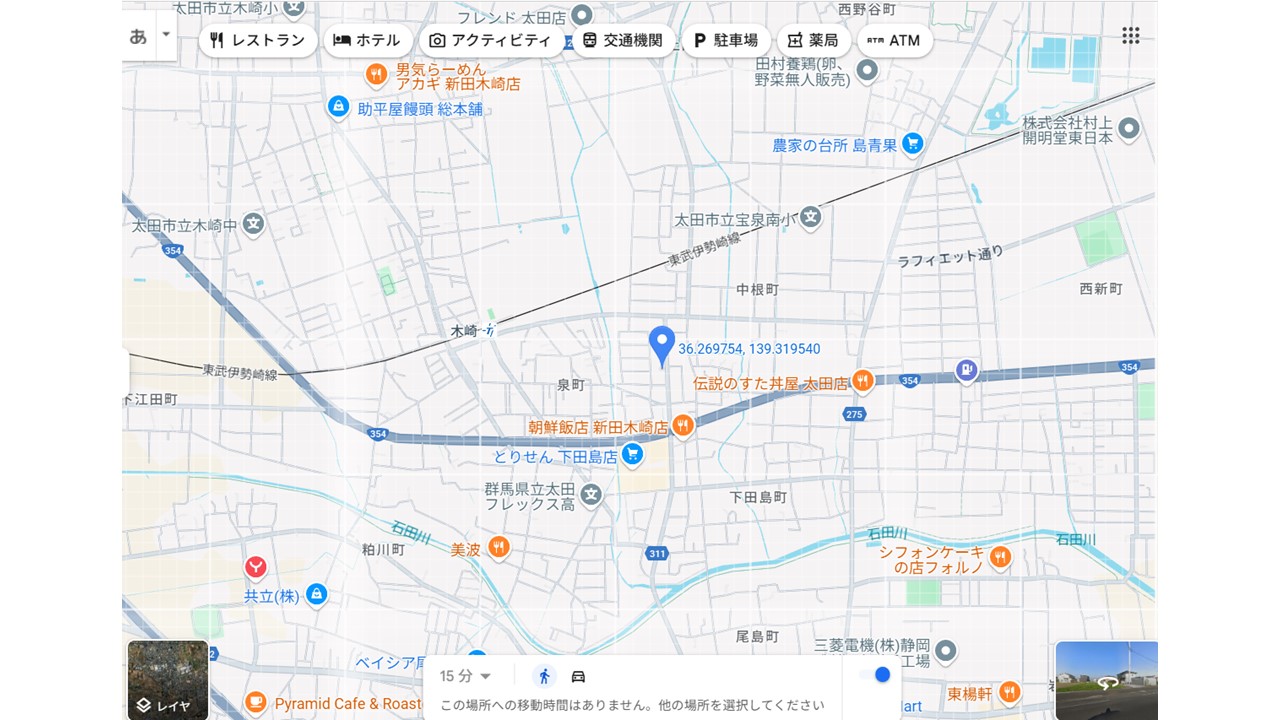Find ATM locations nearby
The image size is (1280, 720).
pyautogui.click(x=894, y=41)
